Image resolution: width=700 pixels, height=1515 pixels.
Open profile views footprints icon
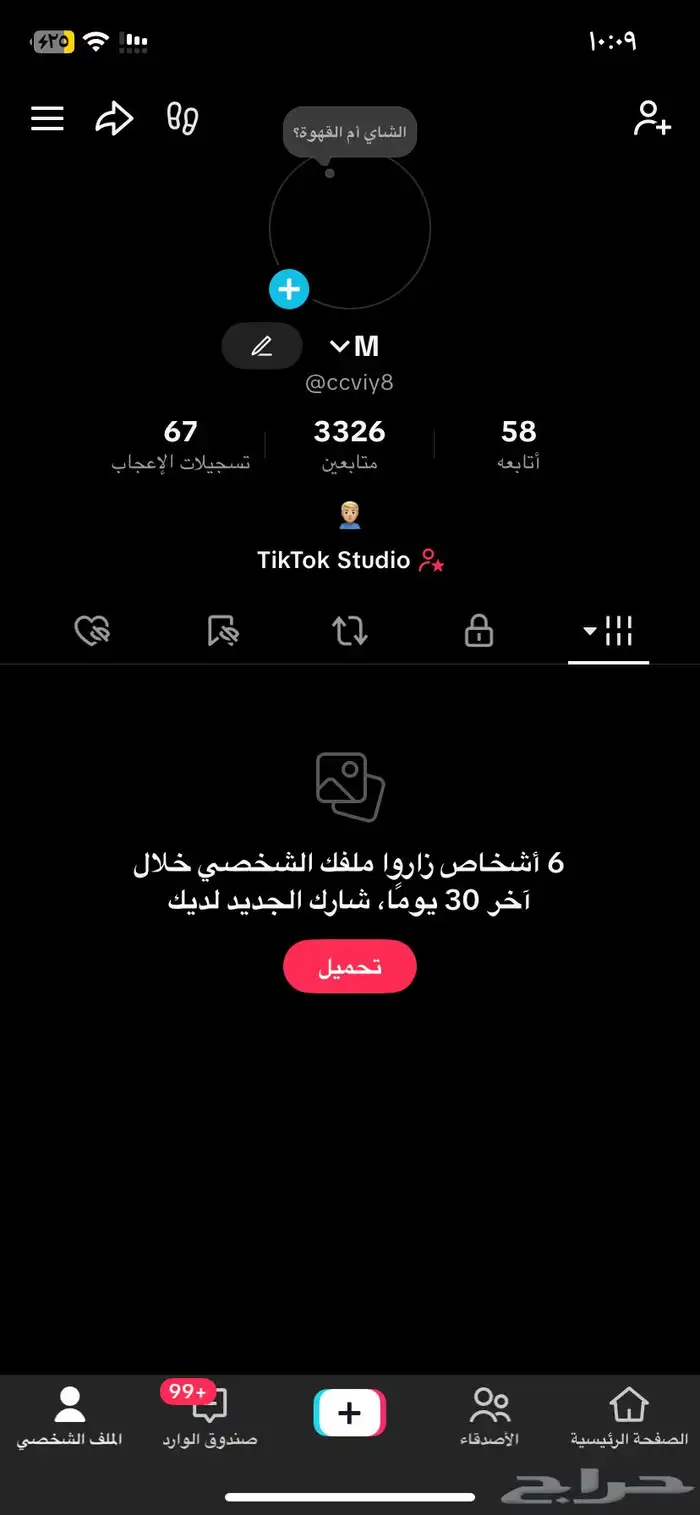point(182,118)
